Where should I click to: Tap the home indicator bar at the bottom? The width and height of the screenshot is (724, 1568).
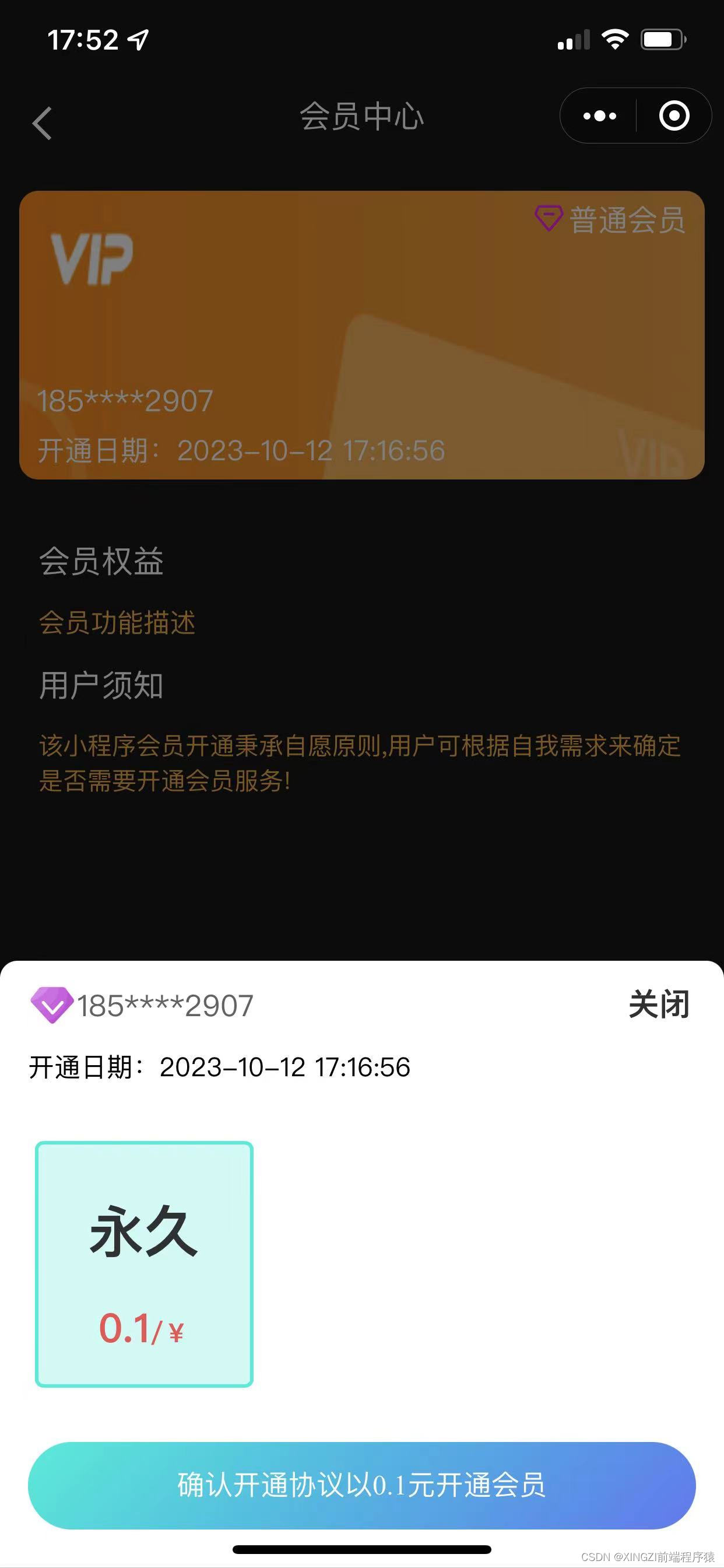pyautogui.click(x=362, y=1550)
